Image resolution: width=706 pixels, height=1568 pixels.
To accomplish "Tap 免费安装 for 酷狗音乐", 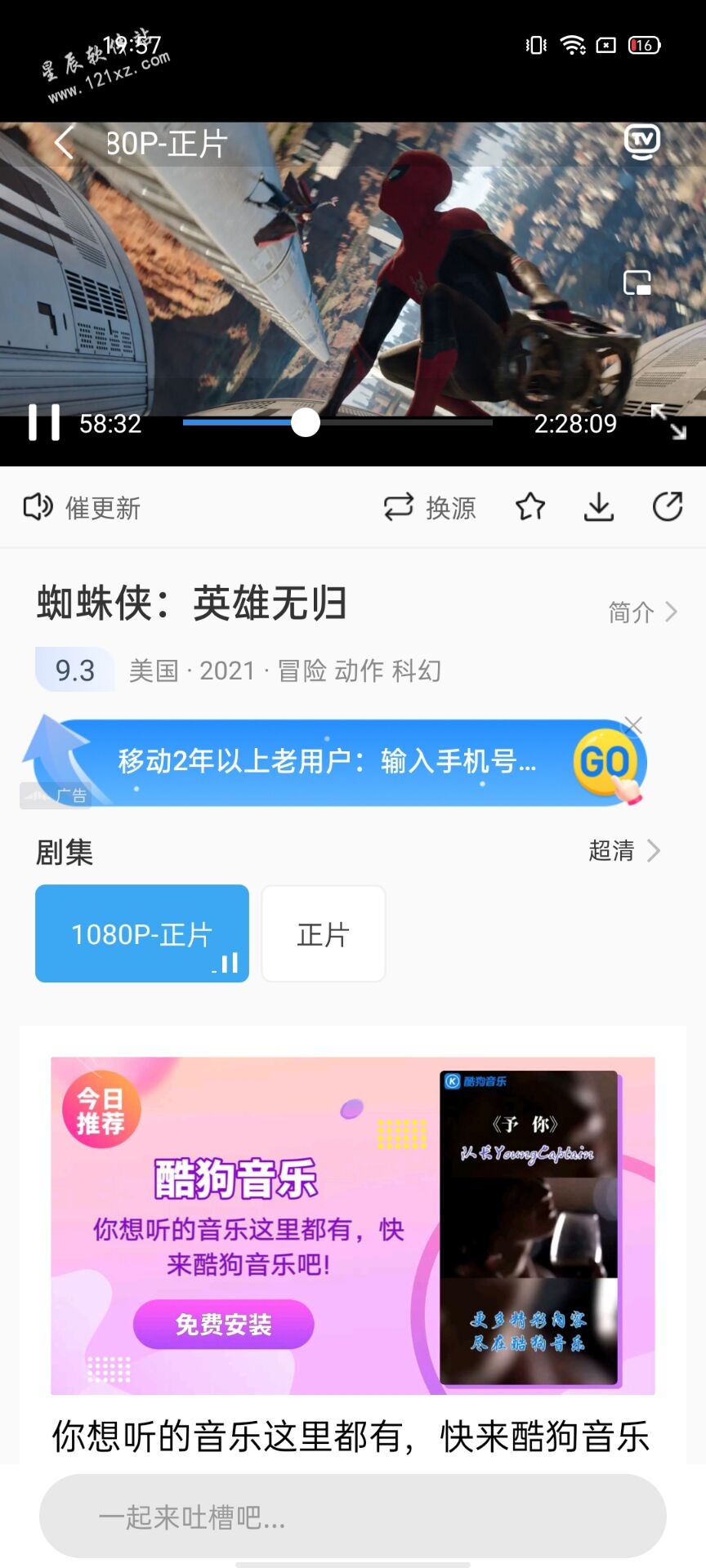I will coord(223,1324).
